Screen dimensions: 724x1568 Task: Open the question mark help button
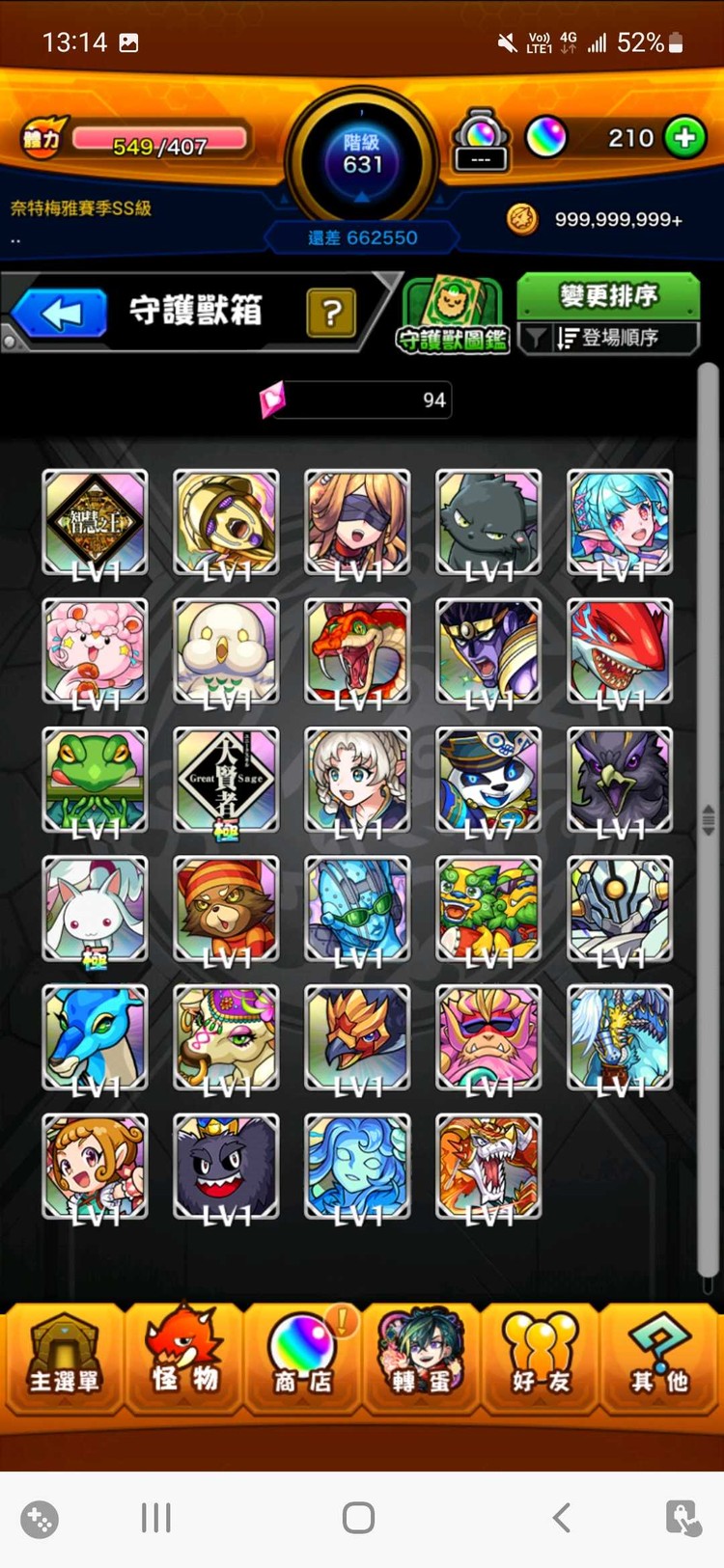(331, 312)
